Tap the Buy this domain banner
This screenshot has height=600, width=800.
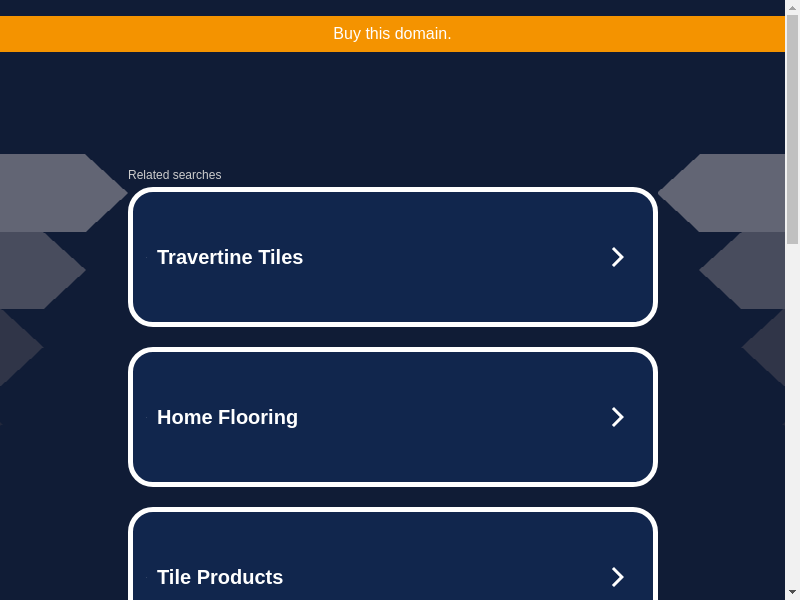point(392,34)
